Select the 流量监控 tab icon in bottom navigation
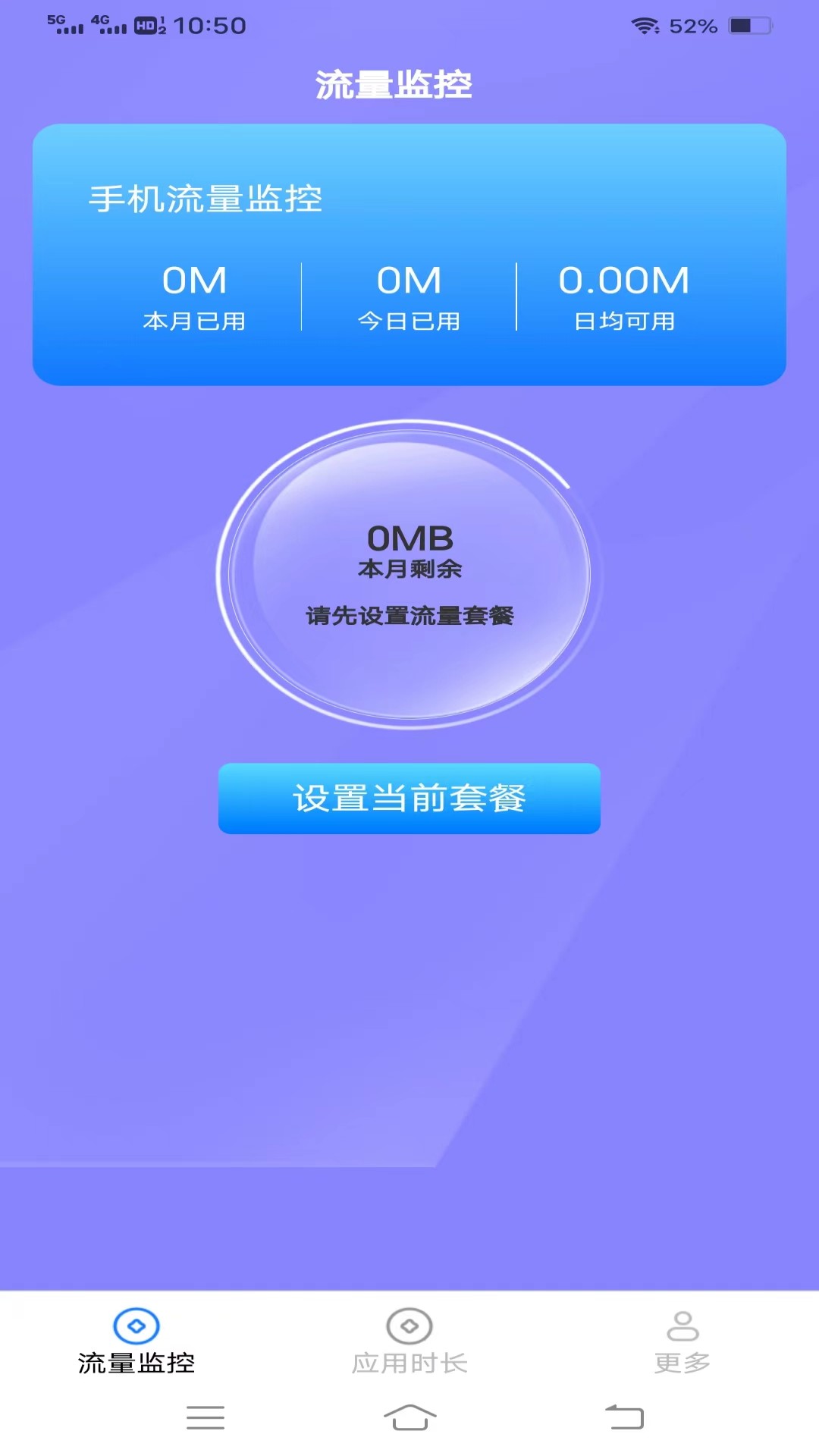This screenshot has height=1456, width=819. click(x=138, y=1327)
